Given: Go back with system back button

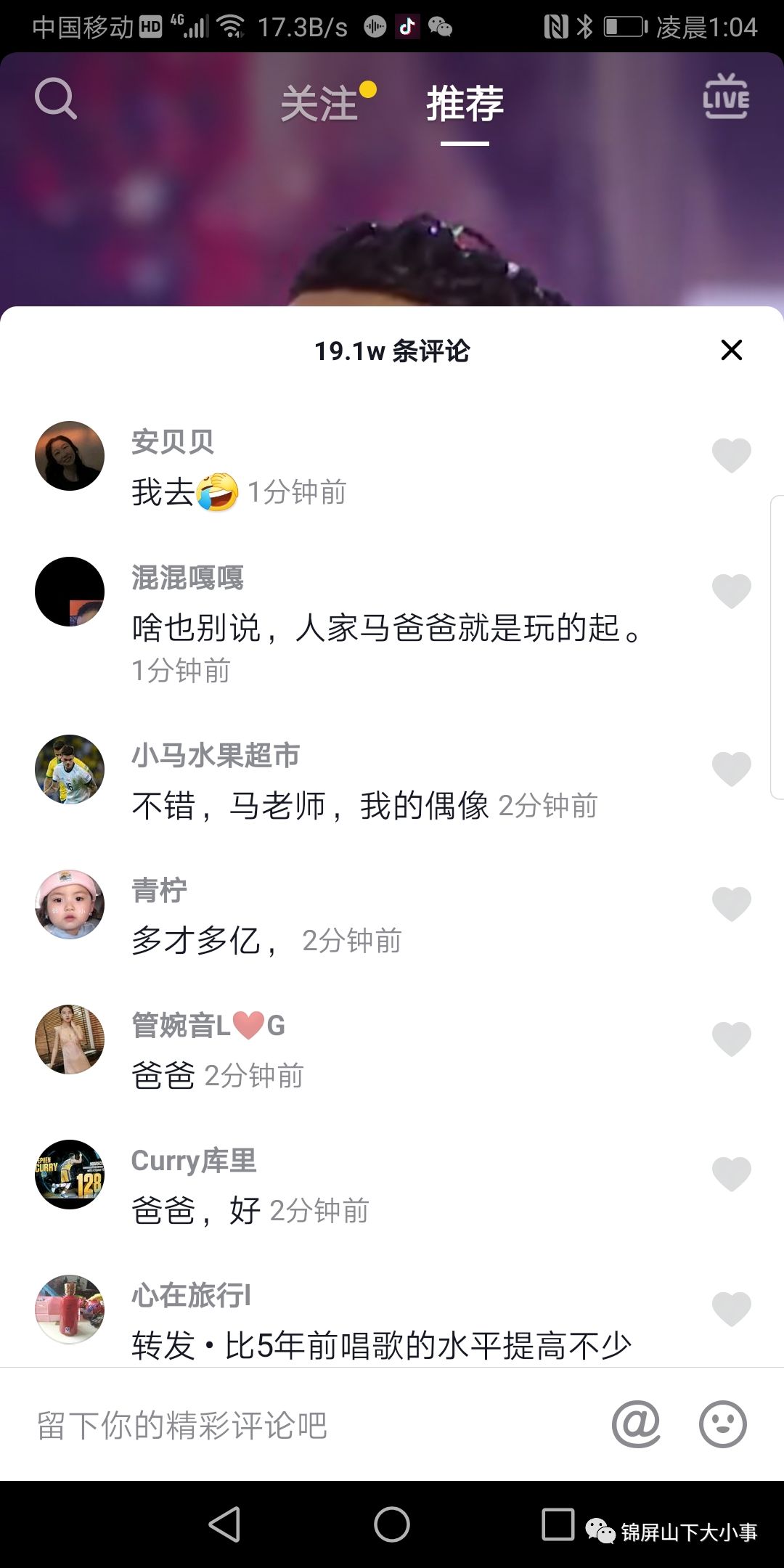Looking at the screenshot, I should coord(224,1524).
